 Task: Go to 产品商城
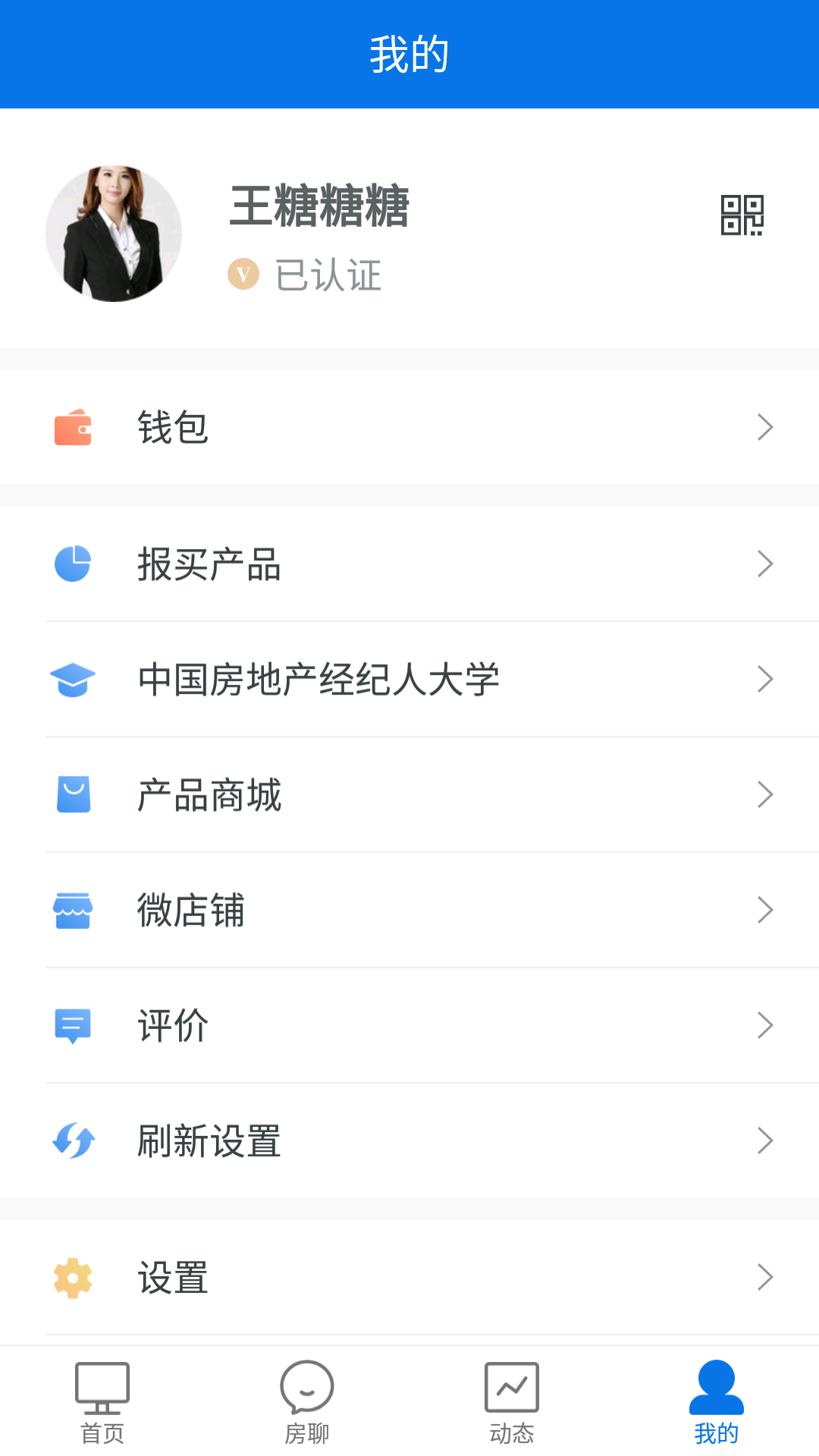(x=409, y=795)
